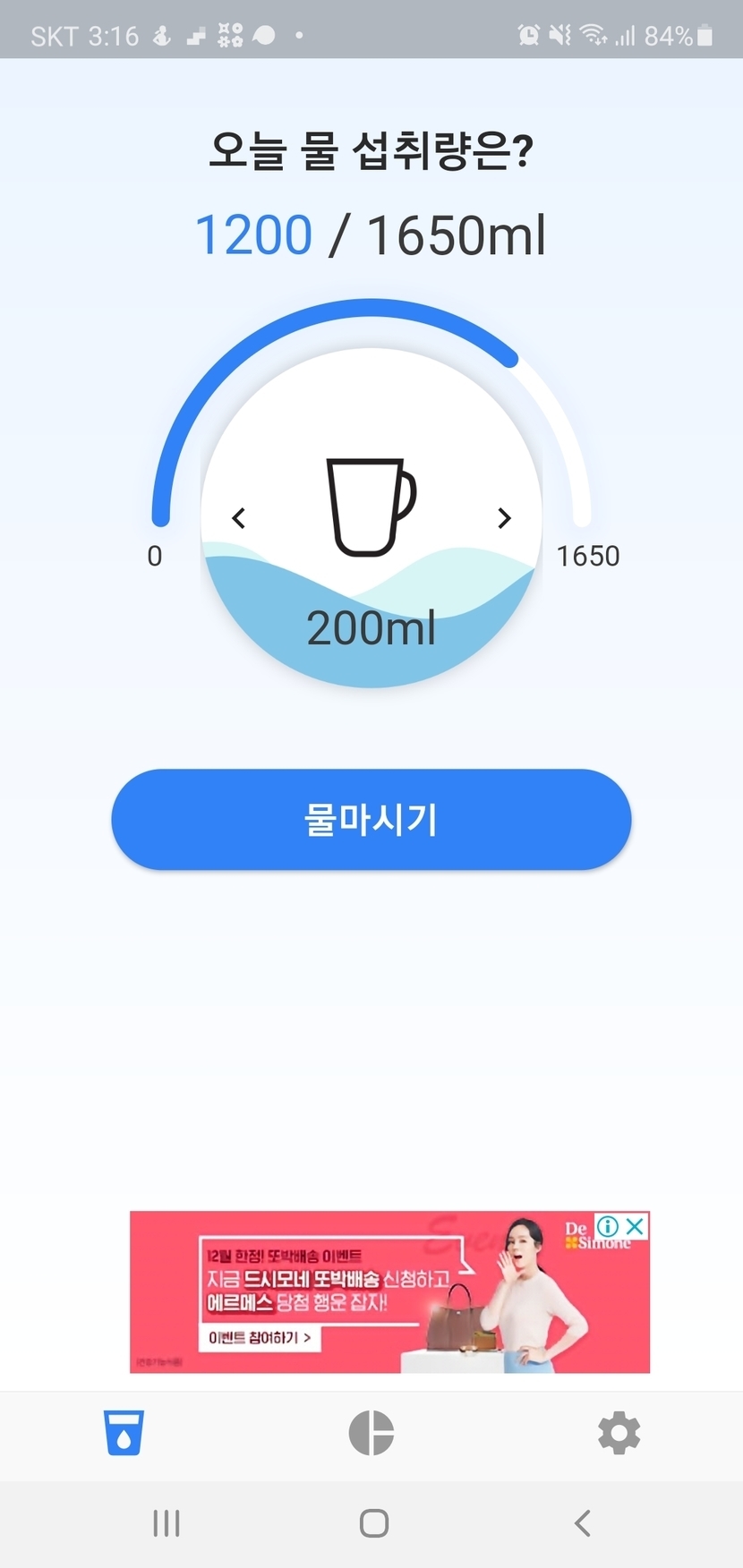Open the De Simone event ad banner

(x=358, y=1298)
